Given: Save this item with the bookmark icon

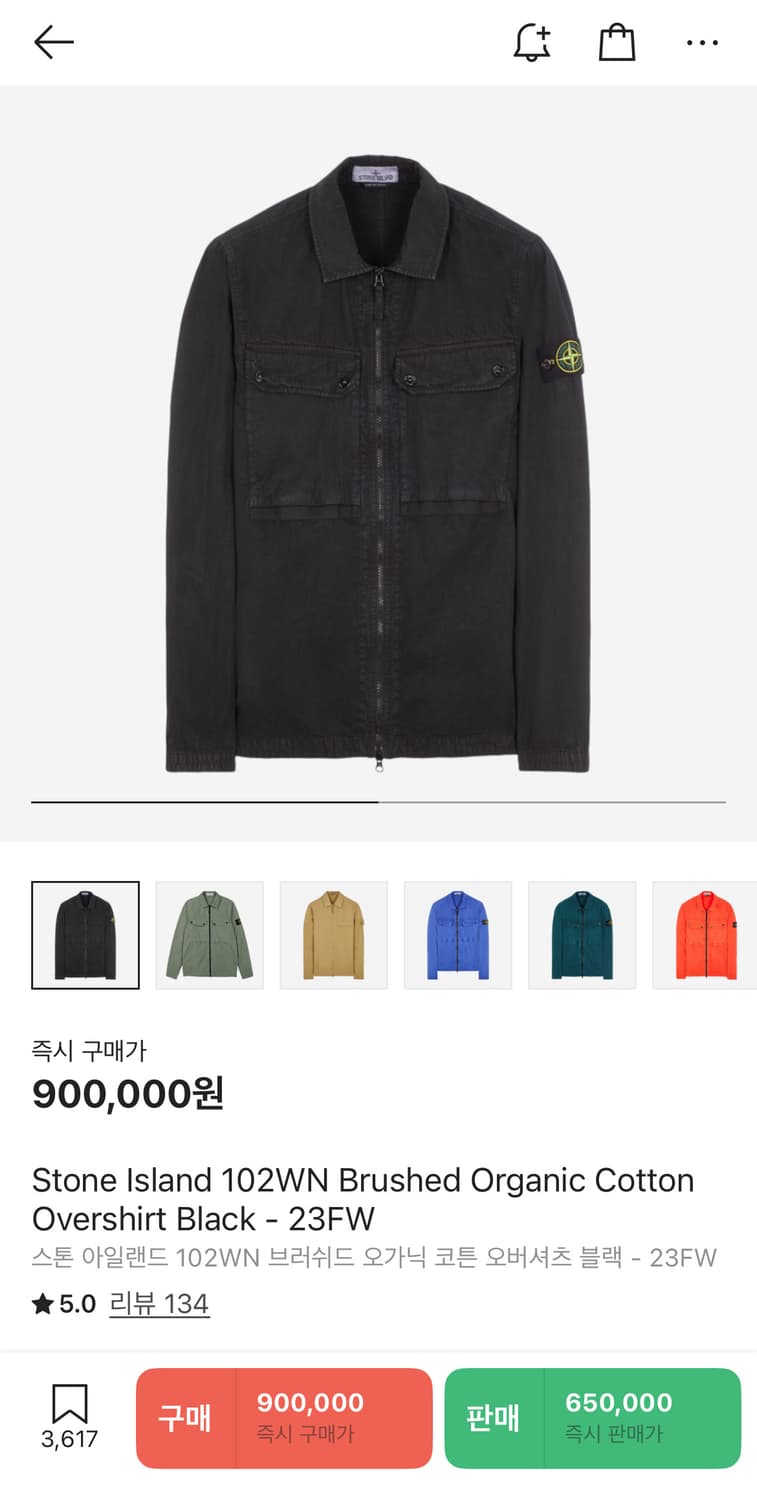Looking at the screenshot, I should point(70,1405).
